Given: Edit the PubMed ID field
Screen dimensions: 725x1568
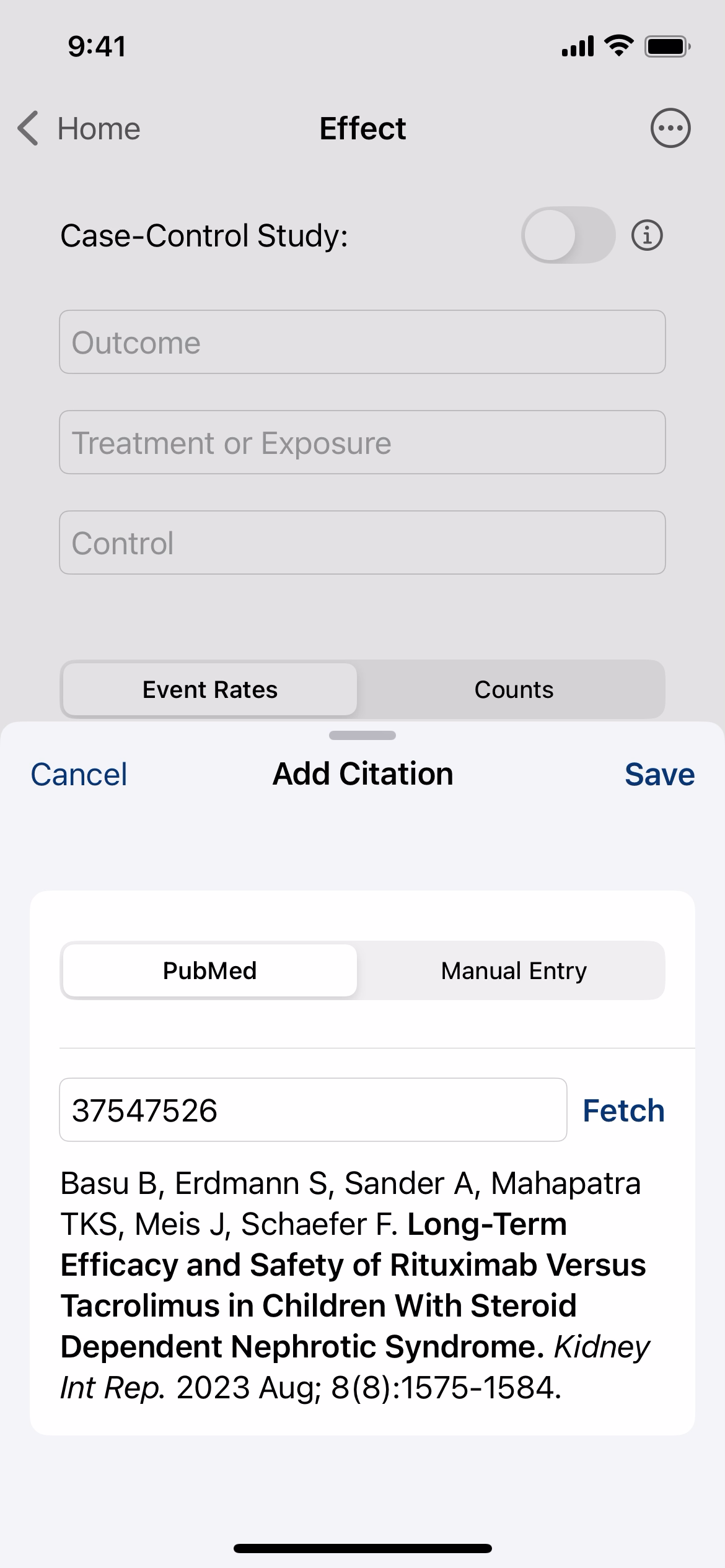Looking at the screenshot, I should [x=313, y=1110].
